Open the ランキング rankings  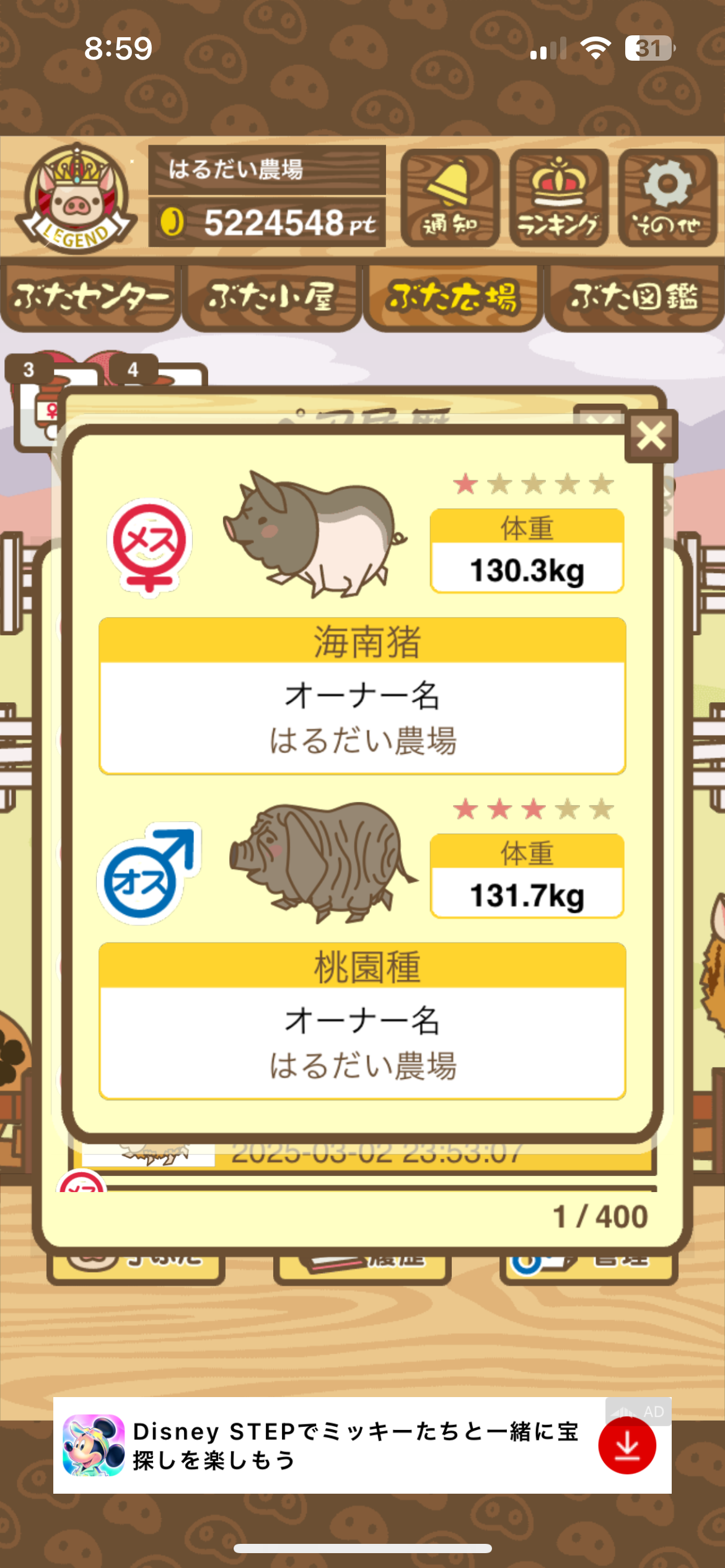[x=558, y=198]
